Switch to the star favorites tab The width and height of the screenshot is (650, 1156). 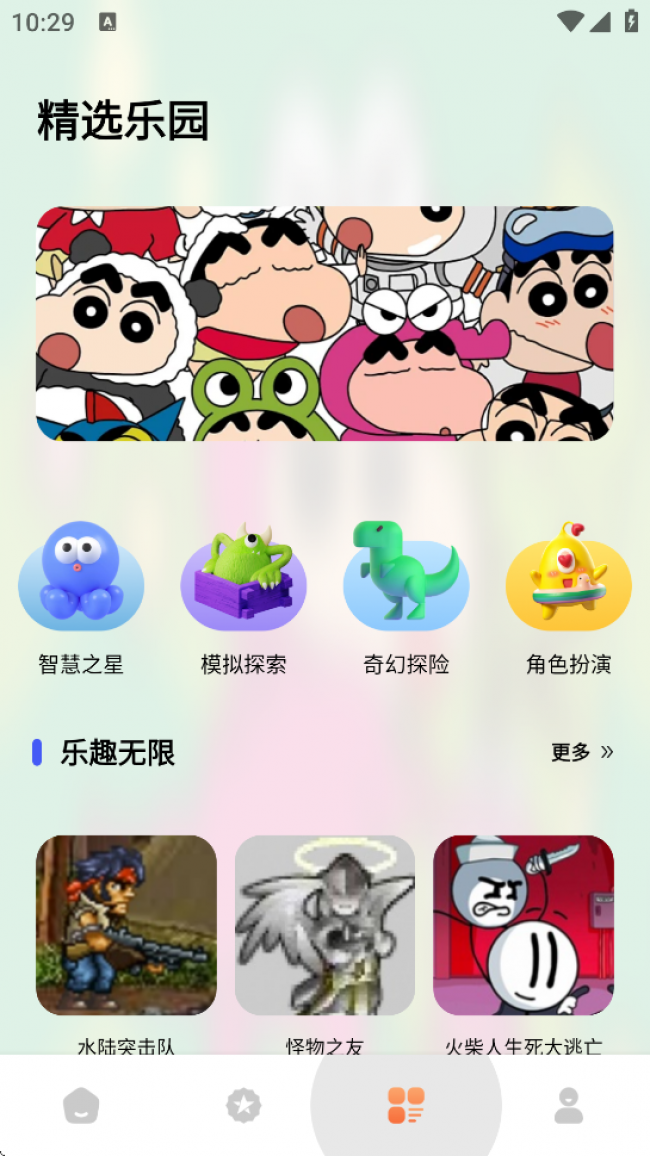point(243,1105)
